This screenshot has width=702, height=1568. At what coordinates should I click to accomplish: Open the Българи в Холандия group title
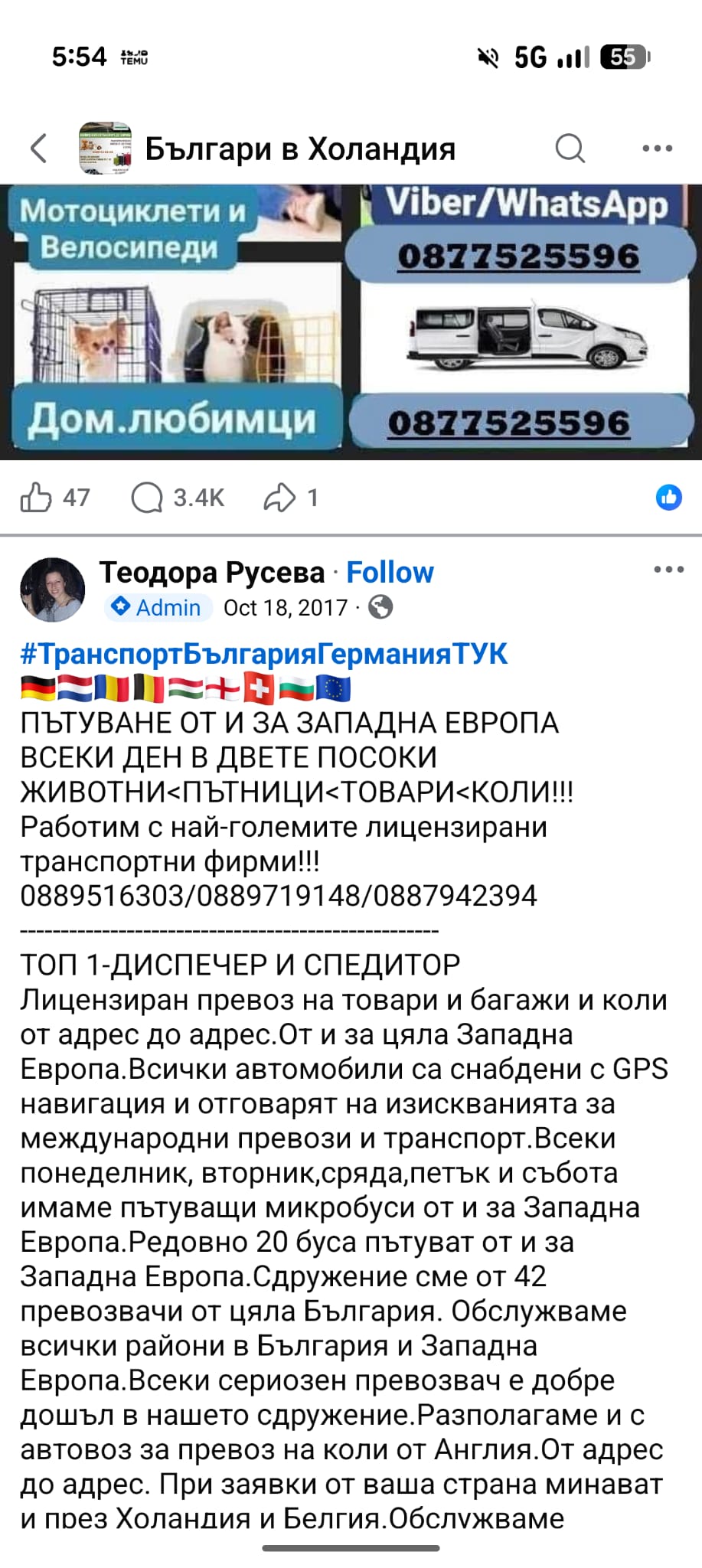(300, 149)
